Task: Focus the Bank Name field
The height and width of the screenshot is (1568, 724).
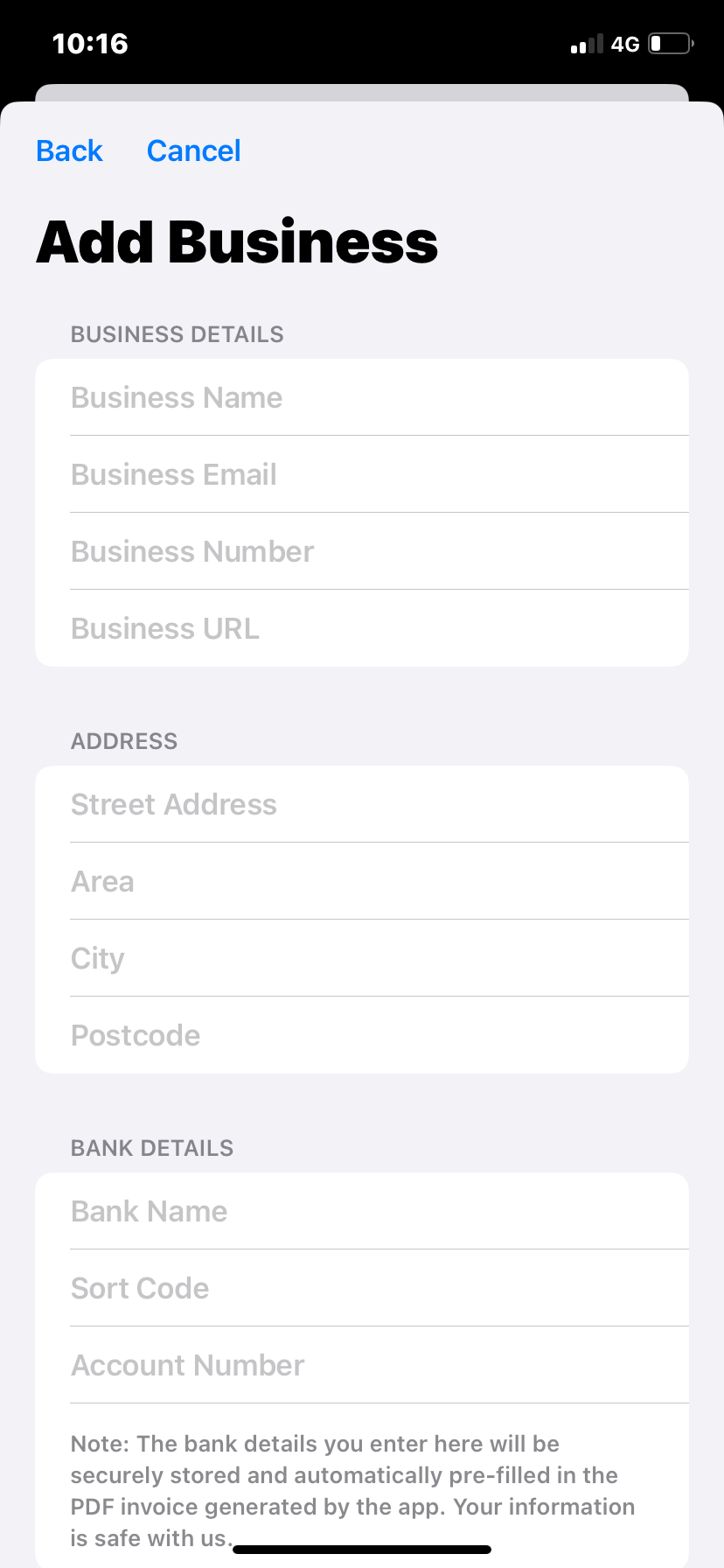Action: point(362,1211)
